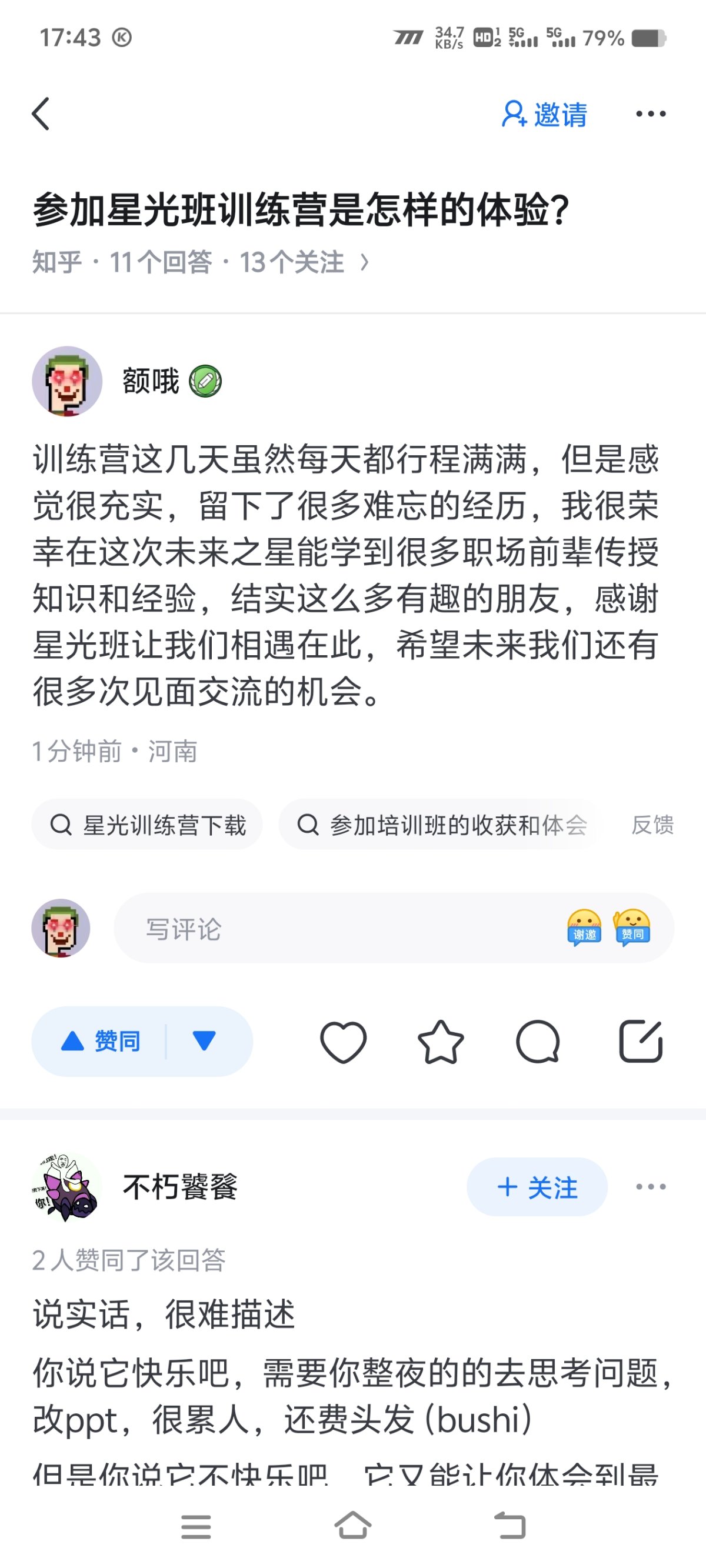
Task: Tap 邀请 to invite people to answer
Action: click(544, 114)
